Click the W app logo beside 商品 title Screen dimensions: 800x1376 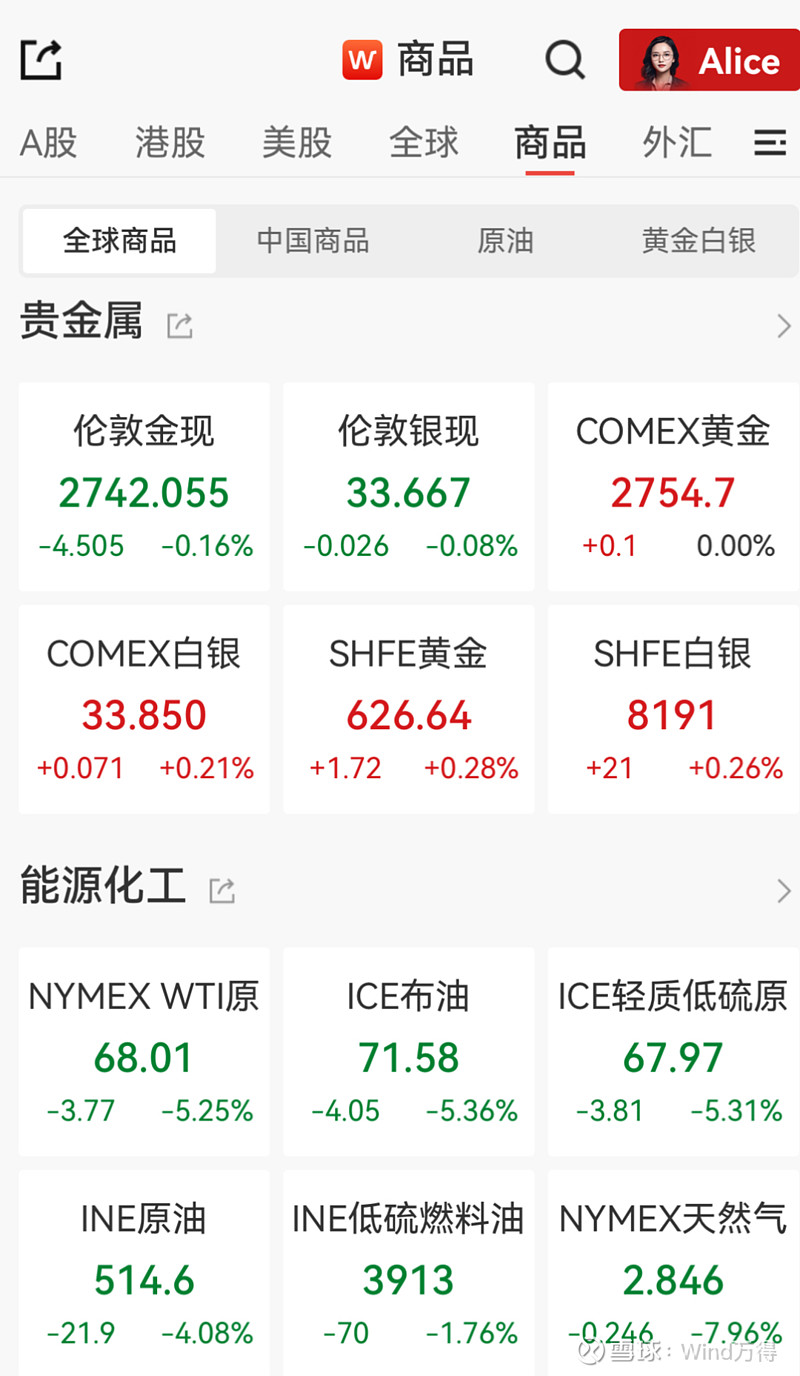coord(362,60)
